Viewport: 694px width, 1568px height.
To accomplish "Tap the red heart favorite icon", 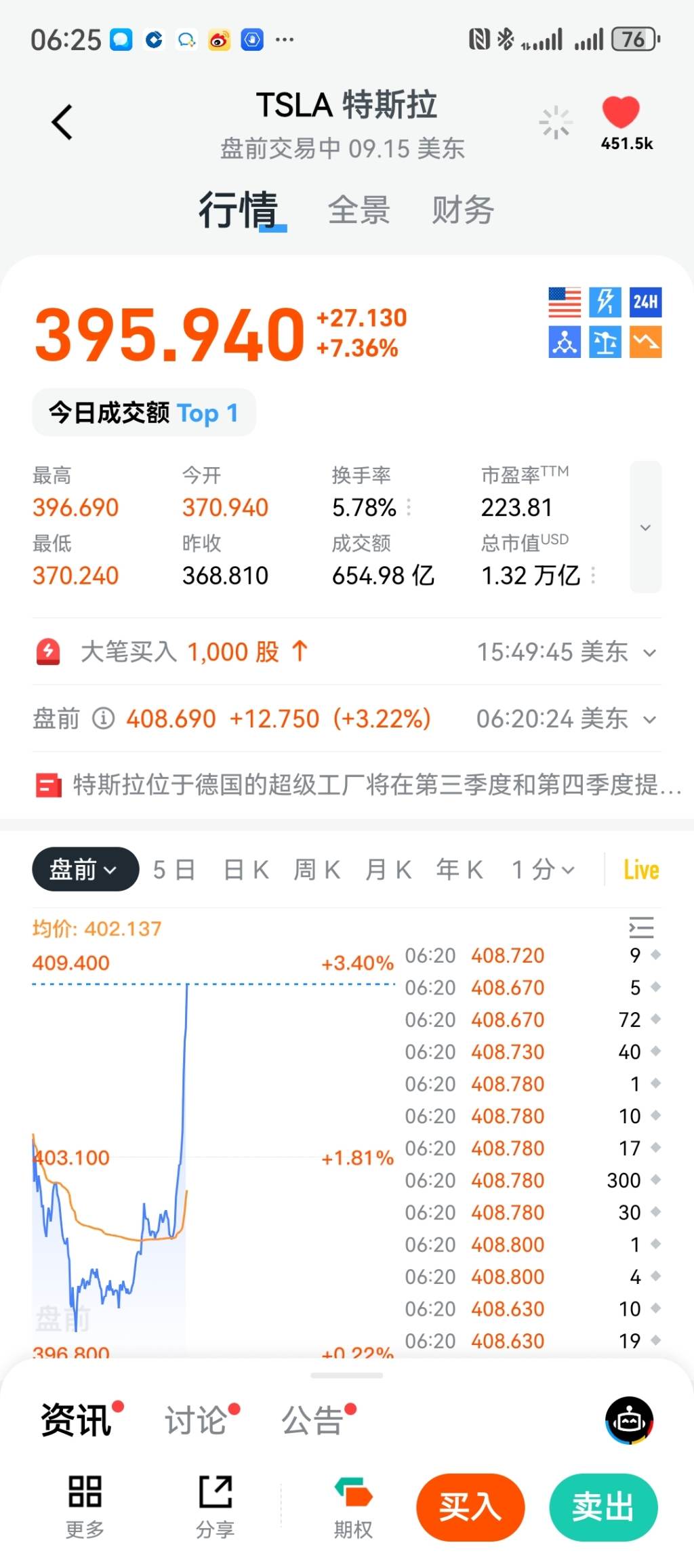I will pos(620,112).
